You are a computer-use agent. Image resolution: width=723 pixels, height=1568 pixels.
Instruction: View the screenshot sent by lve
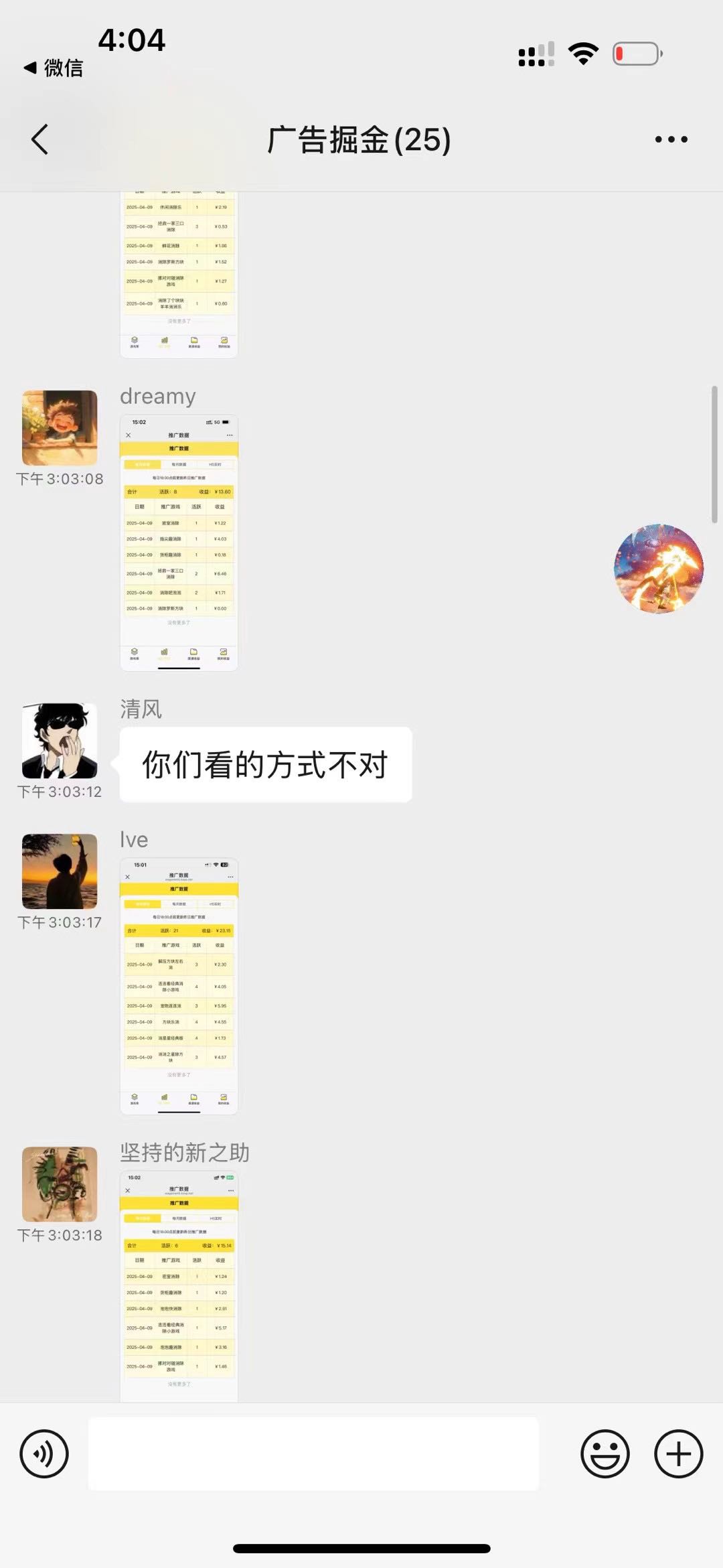(179, 986)
